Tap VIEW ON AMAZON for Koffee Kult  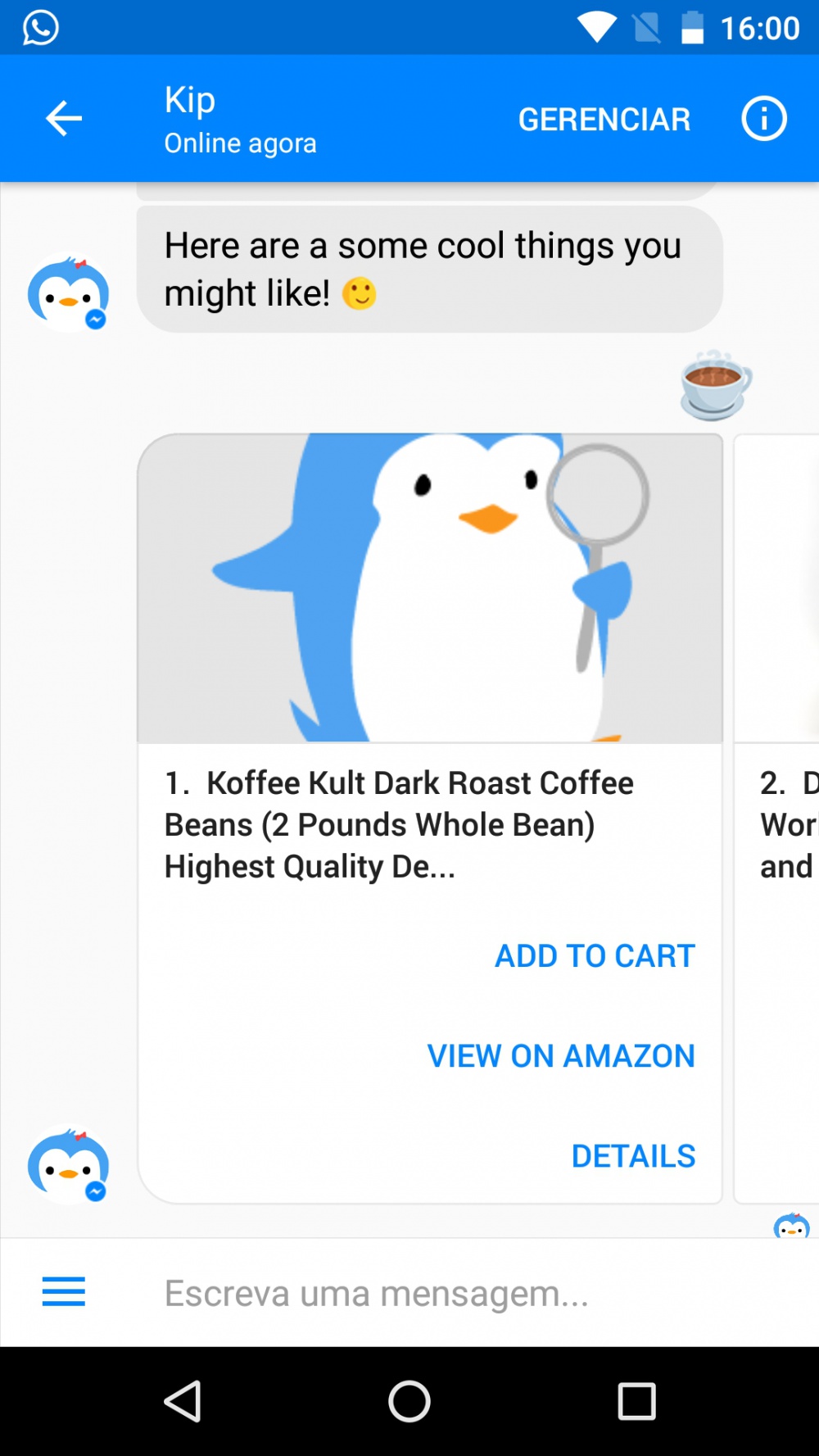pos(561,1056)
